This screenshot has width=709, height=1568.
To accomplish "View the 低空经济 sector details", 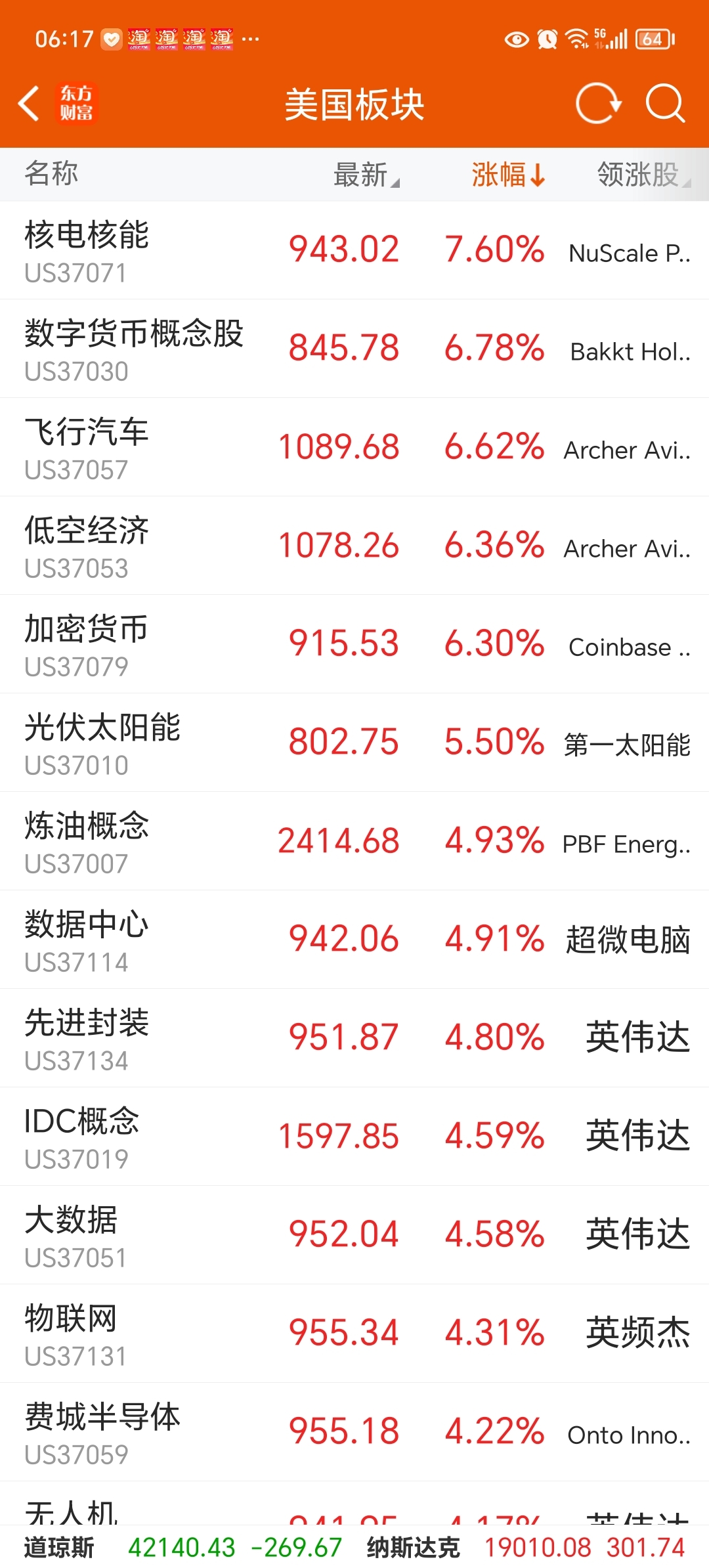I will 354,546.
